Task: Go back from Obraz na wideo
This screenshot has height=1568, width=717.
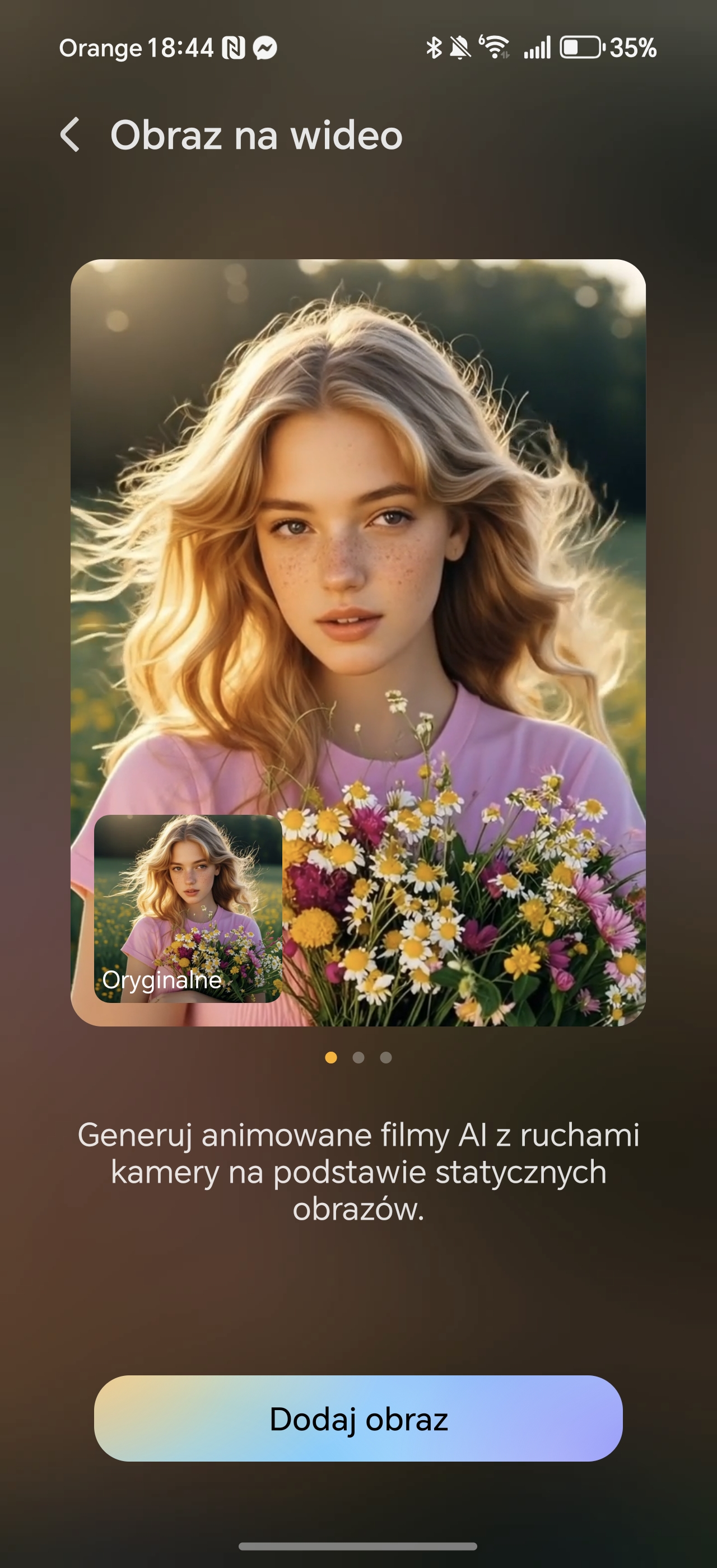Action: tap(70, 134)
